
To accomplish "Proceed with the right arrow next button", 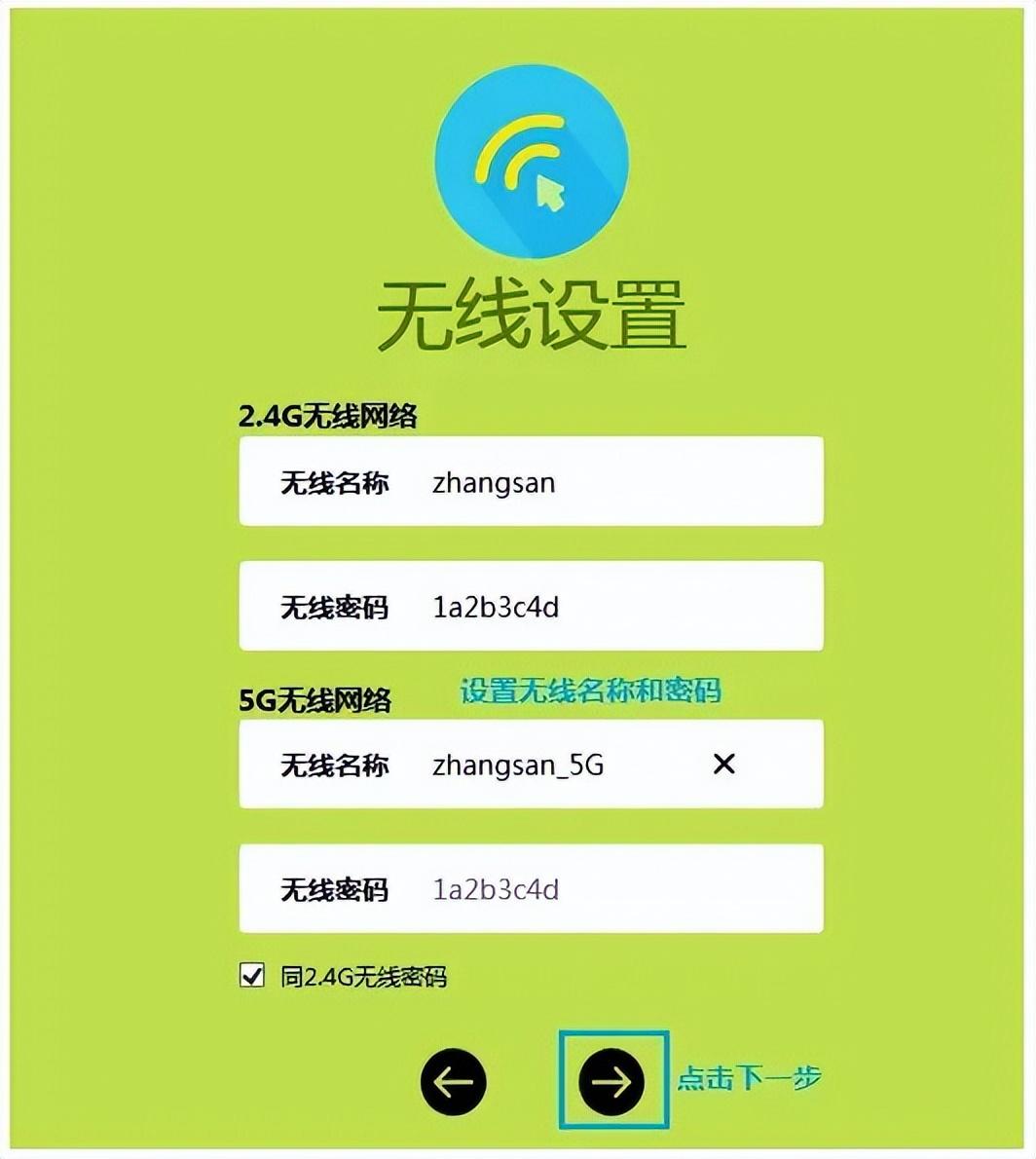I will 612,1082.
